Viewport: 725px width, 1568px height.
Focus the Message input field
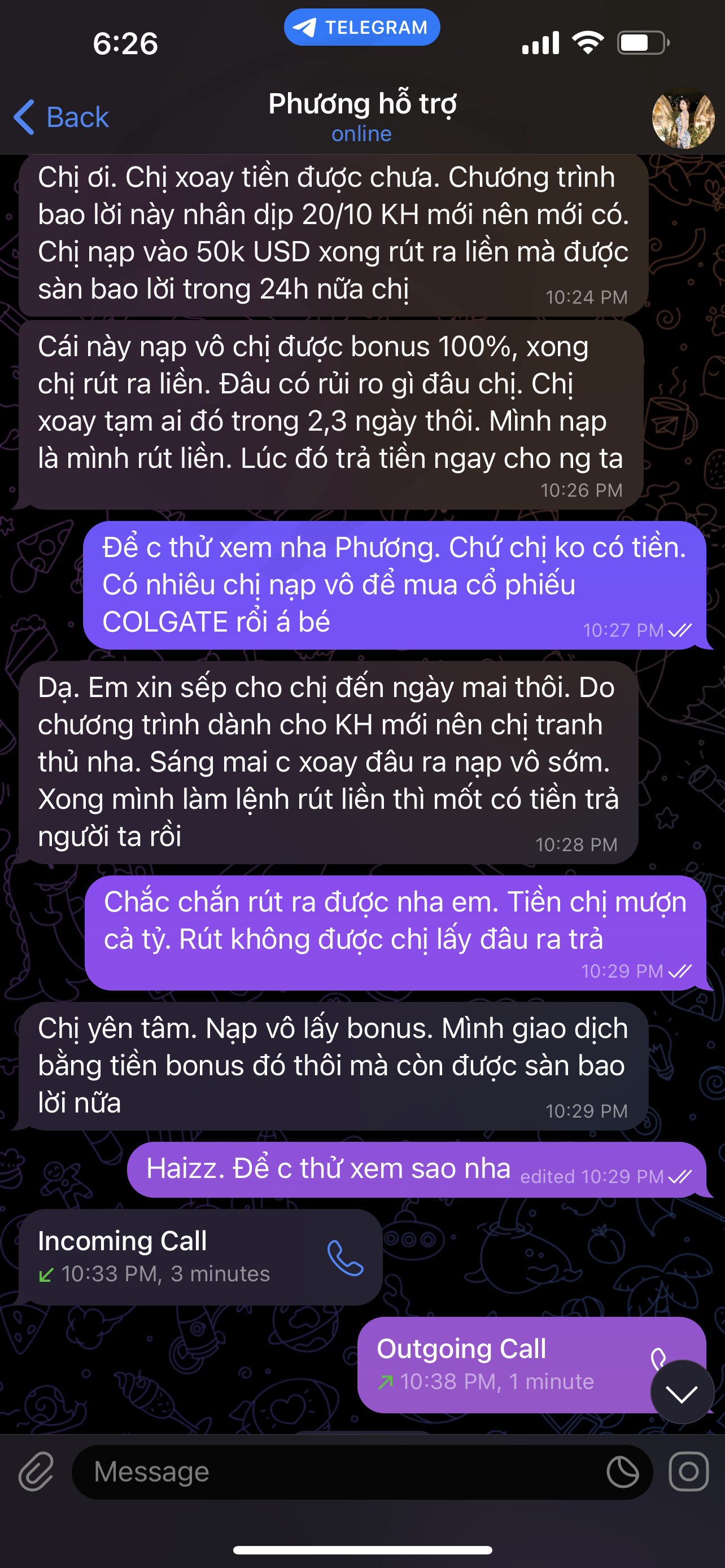[341, 1472]
